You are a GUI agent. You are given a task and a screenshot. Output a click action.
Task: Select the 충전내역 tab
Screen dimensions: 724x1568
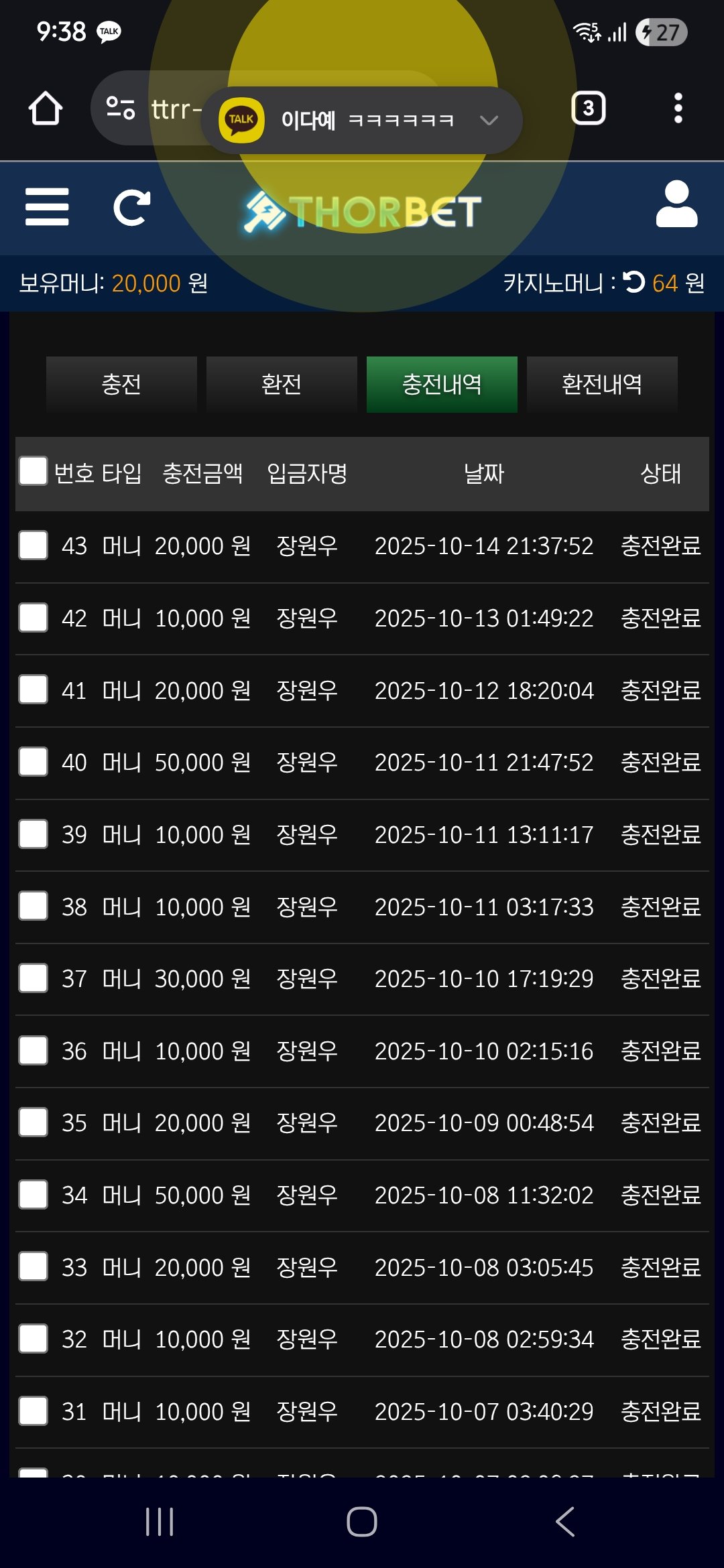442,385
